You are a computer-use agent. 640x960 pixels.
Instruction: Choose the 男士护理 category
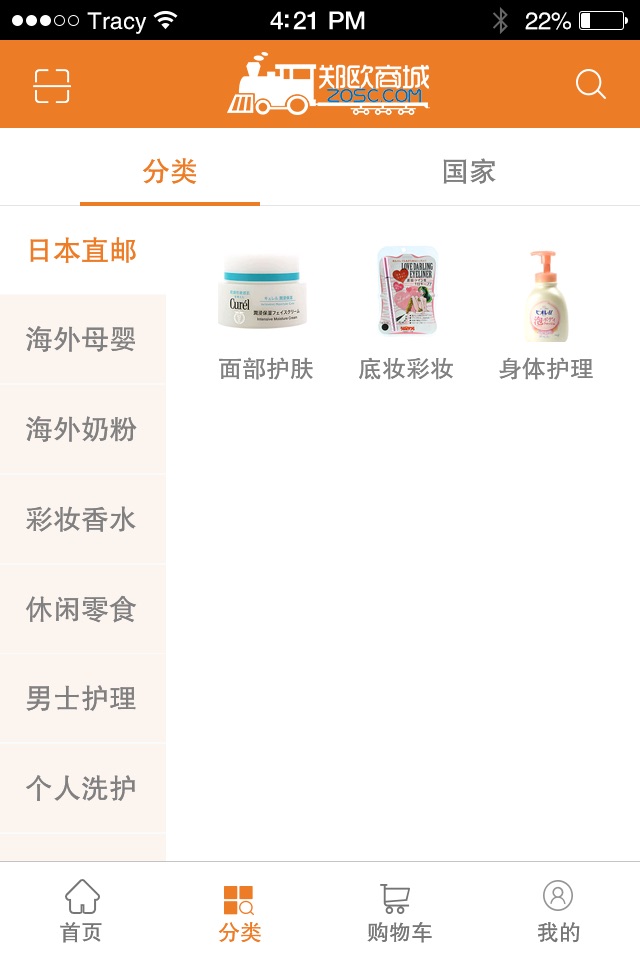82,699
